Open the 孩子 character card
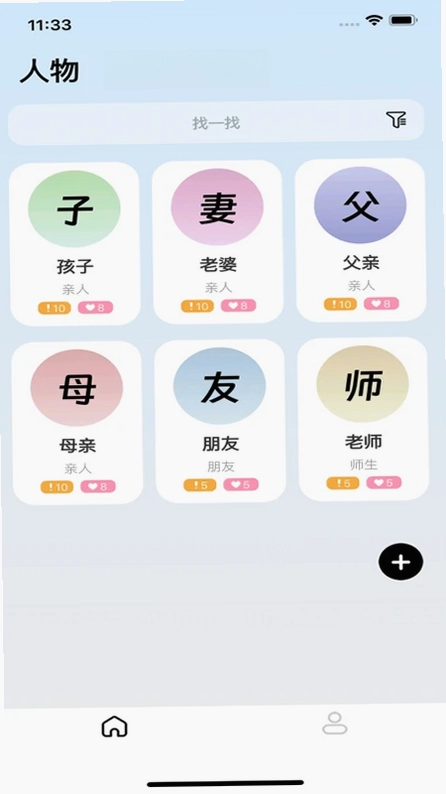Viewport: 446px width, 794px height. click(x=75, y=244)
